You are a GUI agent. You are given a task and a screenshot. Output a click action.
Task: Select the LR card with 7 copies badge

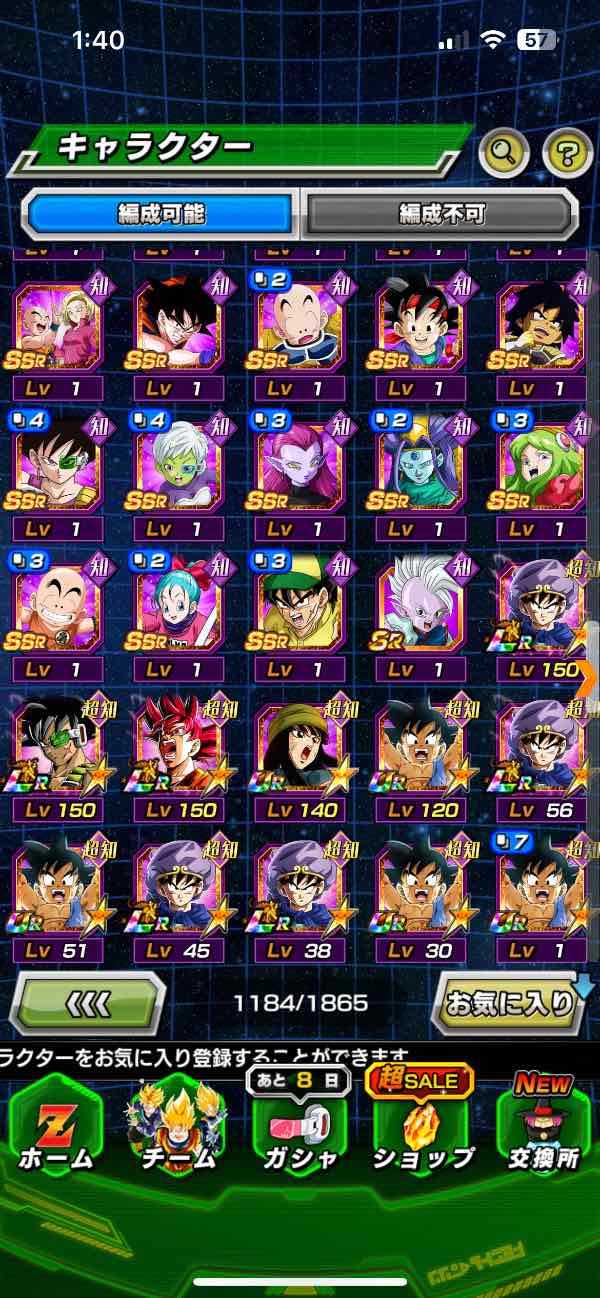coord(541,890)
